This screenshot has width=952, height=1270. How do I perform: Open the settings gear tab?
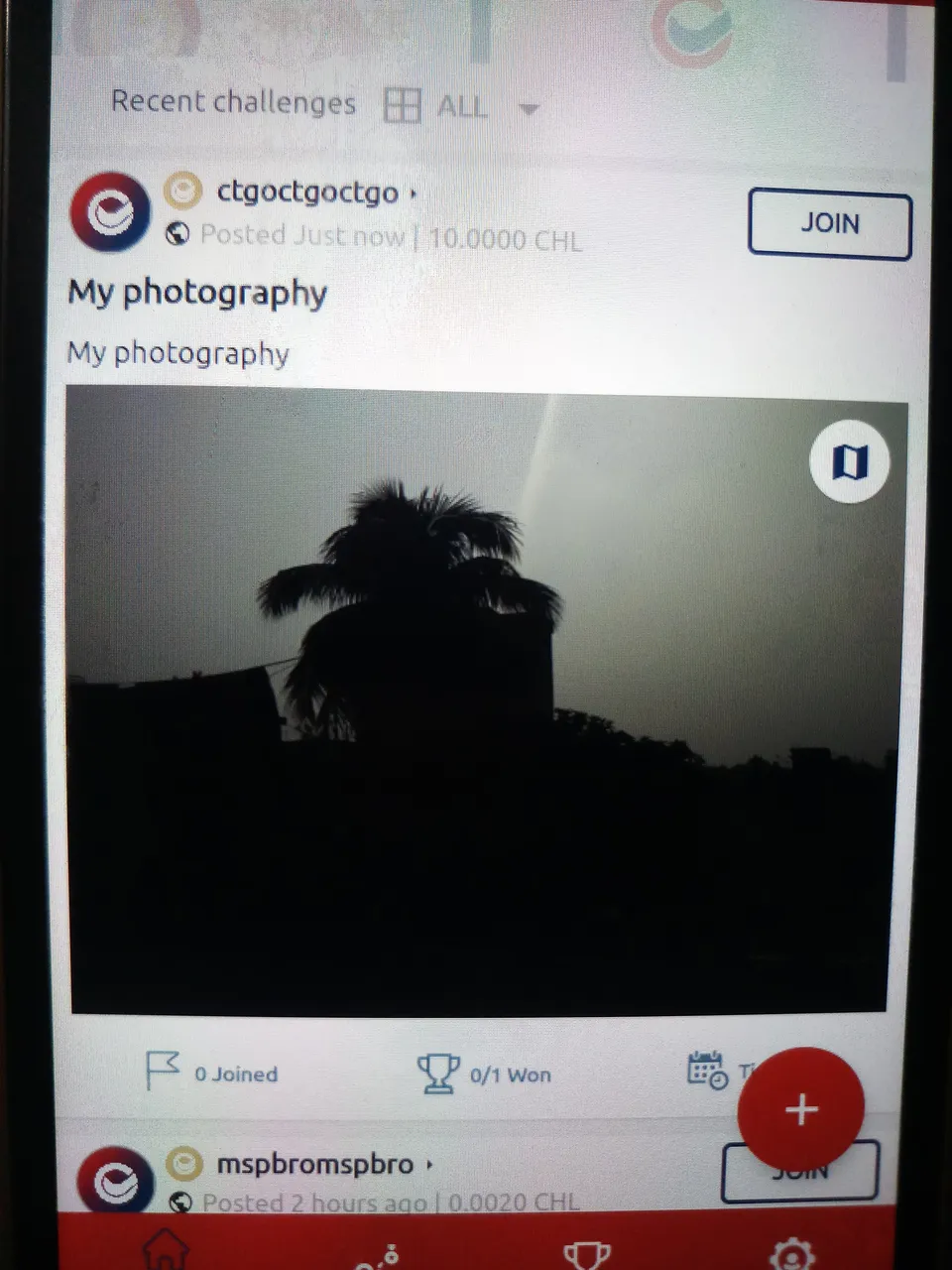[791, 1254]
